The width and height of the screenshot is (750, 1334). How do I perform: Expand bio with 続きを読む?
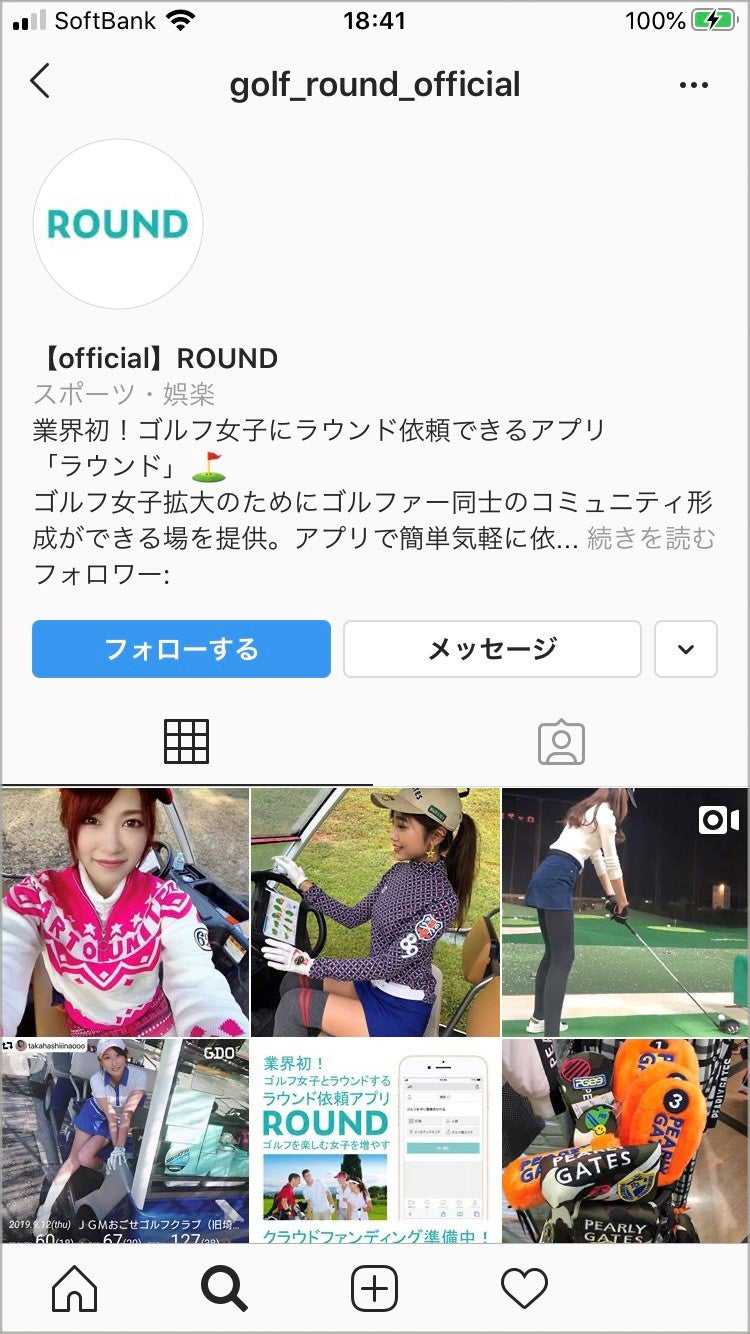point(651,539)
